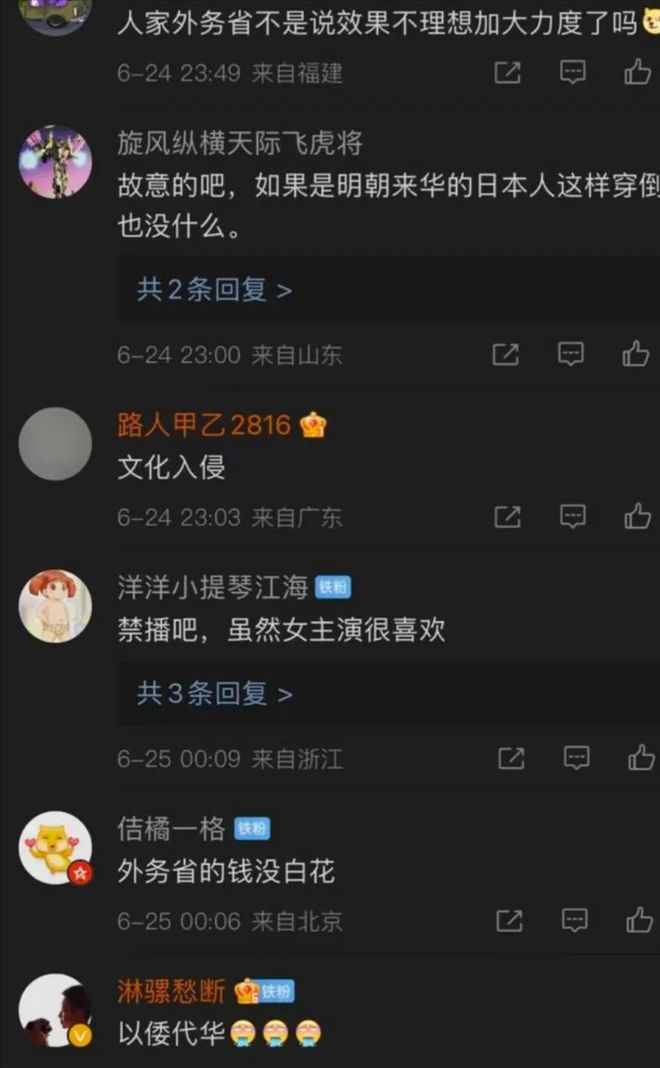View 佶橘一格's profile avatar
The image size is (660, 1068).
56,848
